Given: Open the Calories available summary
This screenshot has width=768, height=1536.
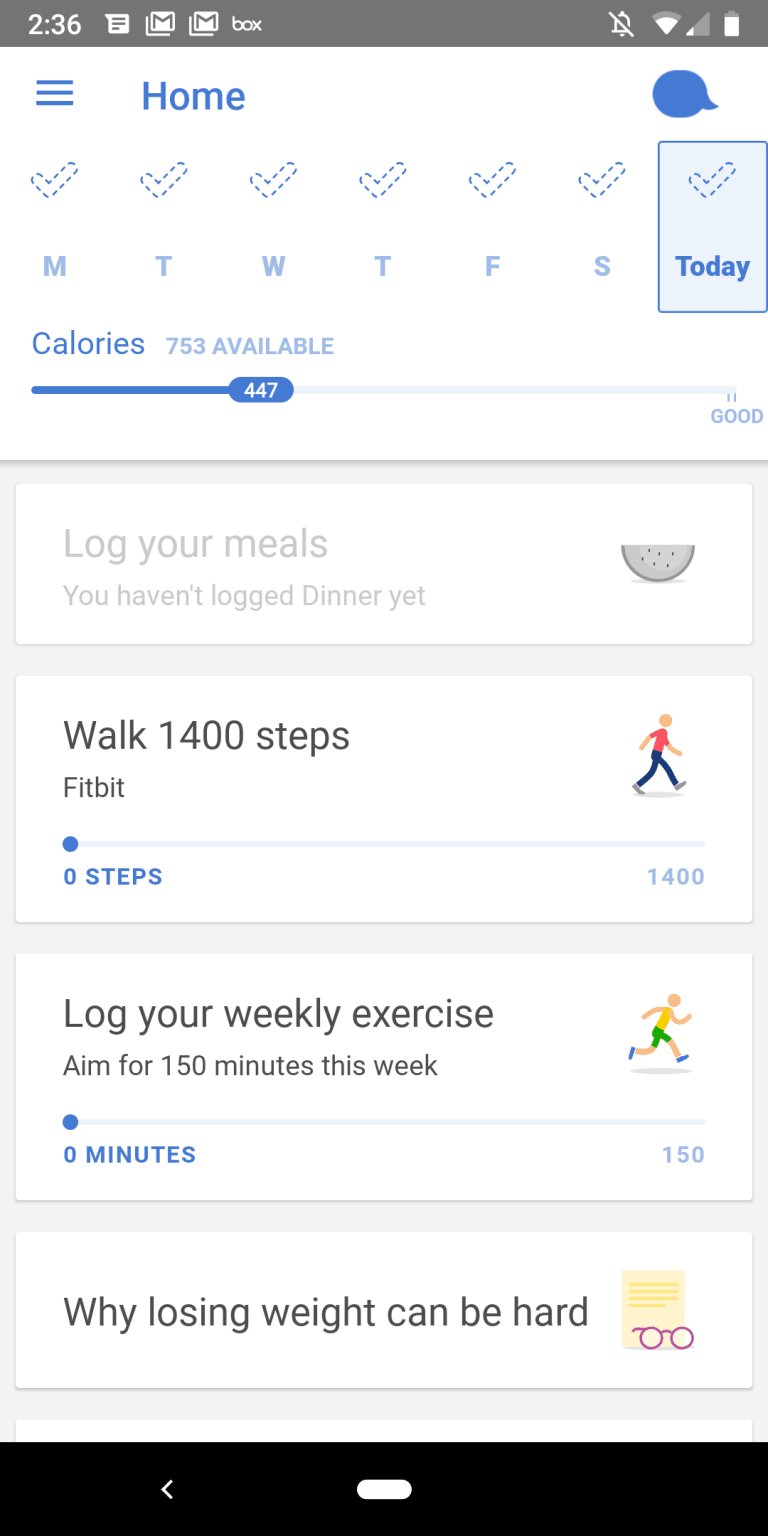Looking at the screenshot, I should [183, 345].
